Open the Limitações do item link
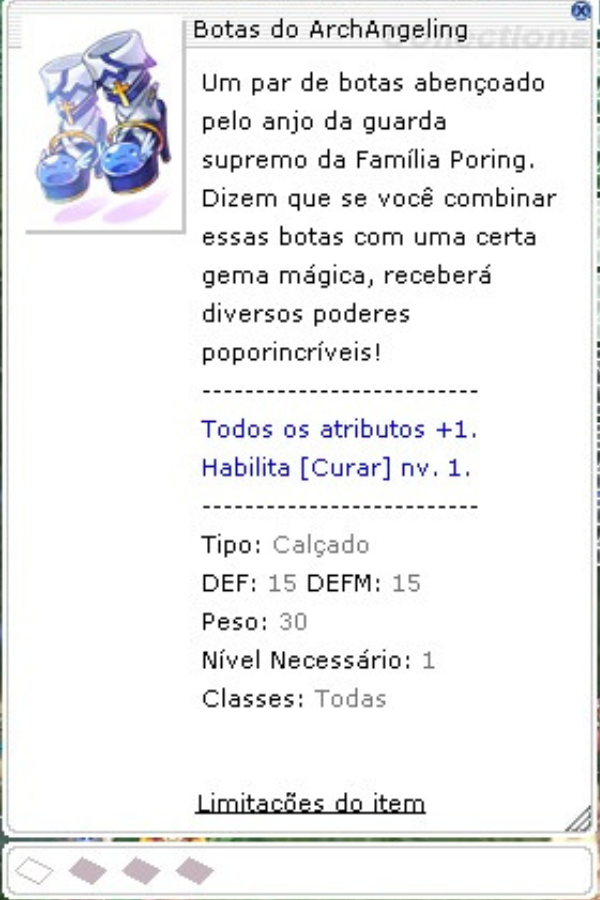Screen dimensions: 600x900 (311, 803)
